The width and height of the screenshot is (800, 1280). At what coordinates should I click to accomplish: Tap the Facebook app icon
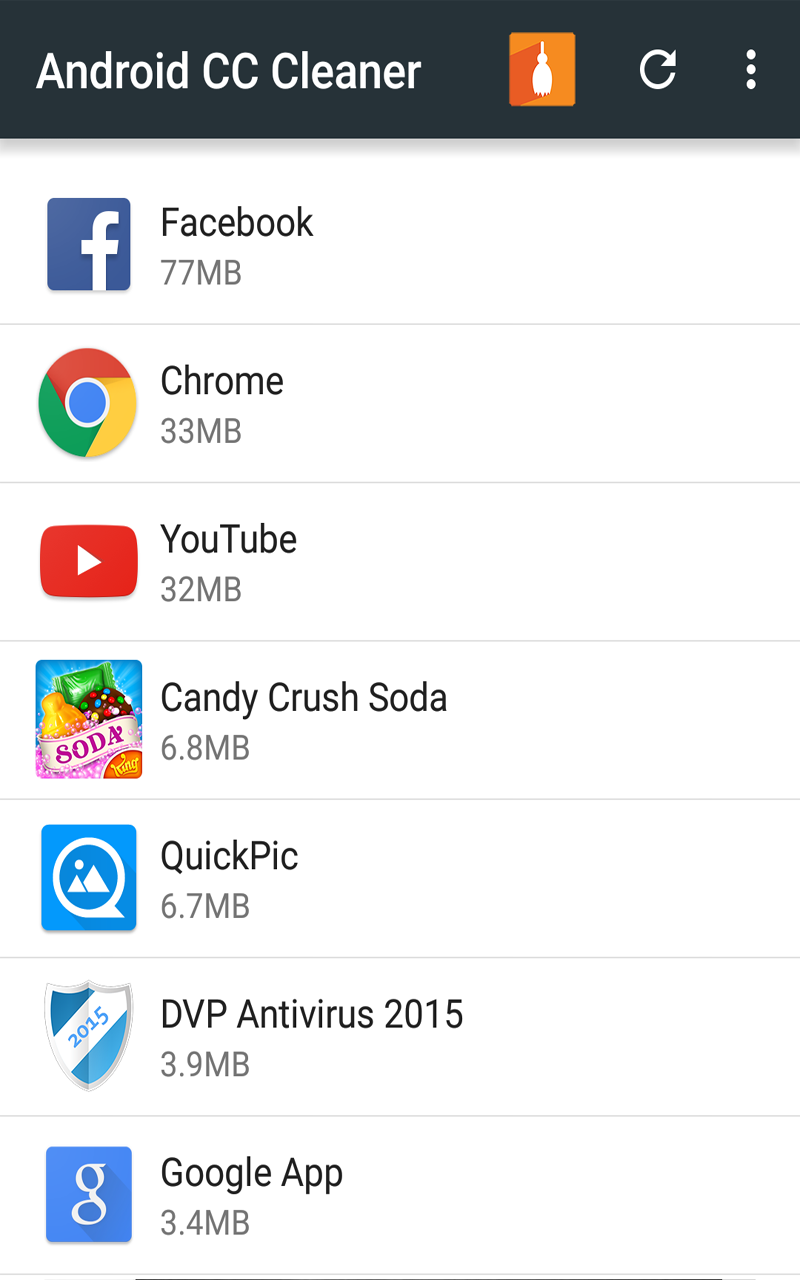point(88,244)
